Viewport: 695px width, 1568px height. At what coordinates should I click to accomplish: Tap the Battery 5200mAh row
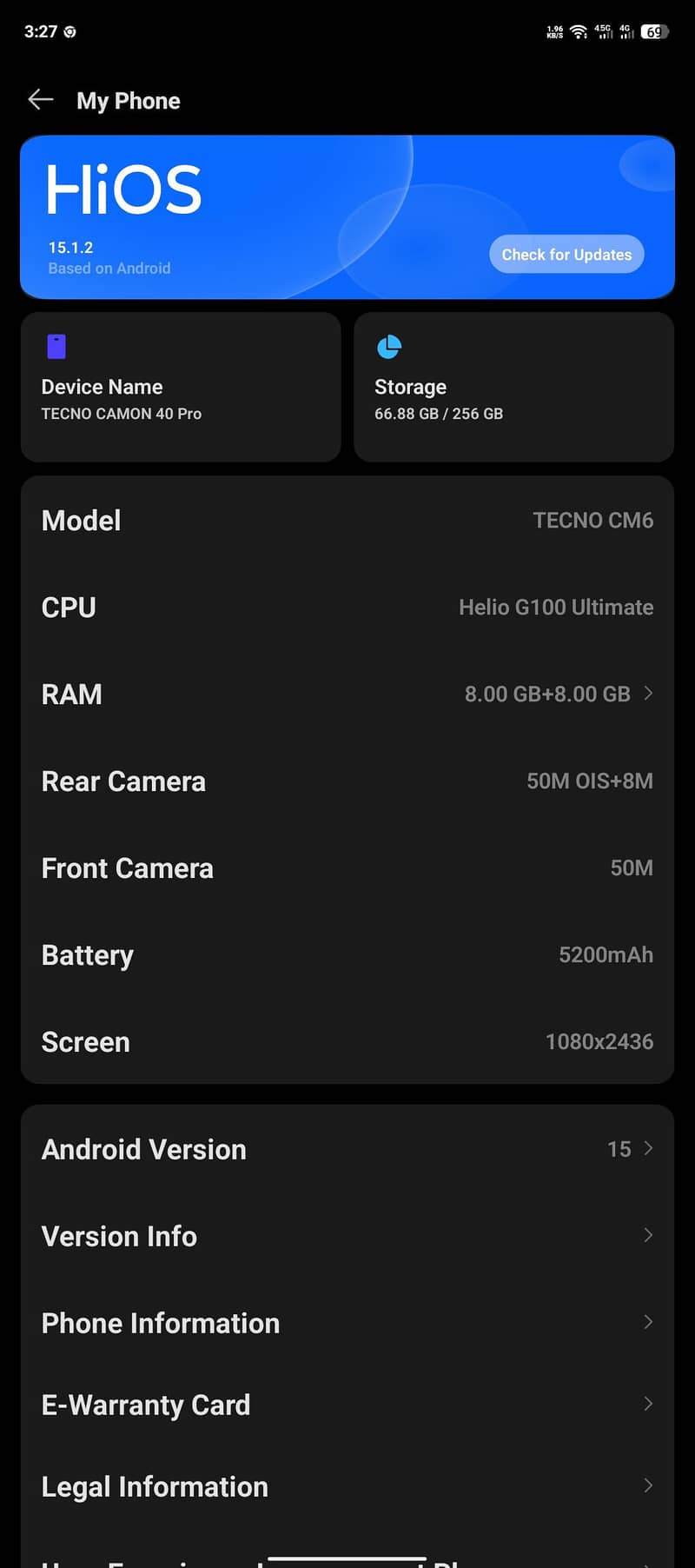point(347,954)
